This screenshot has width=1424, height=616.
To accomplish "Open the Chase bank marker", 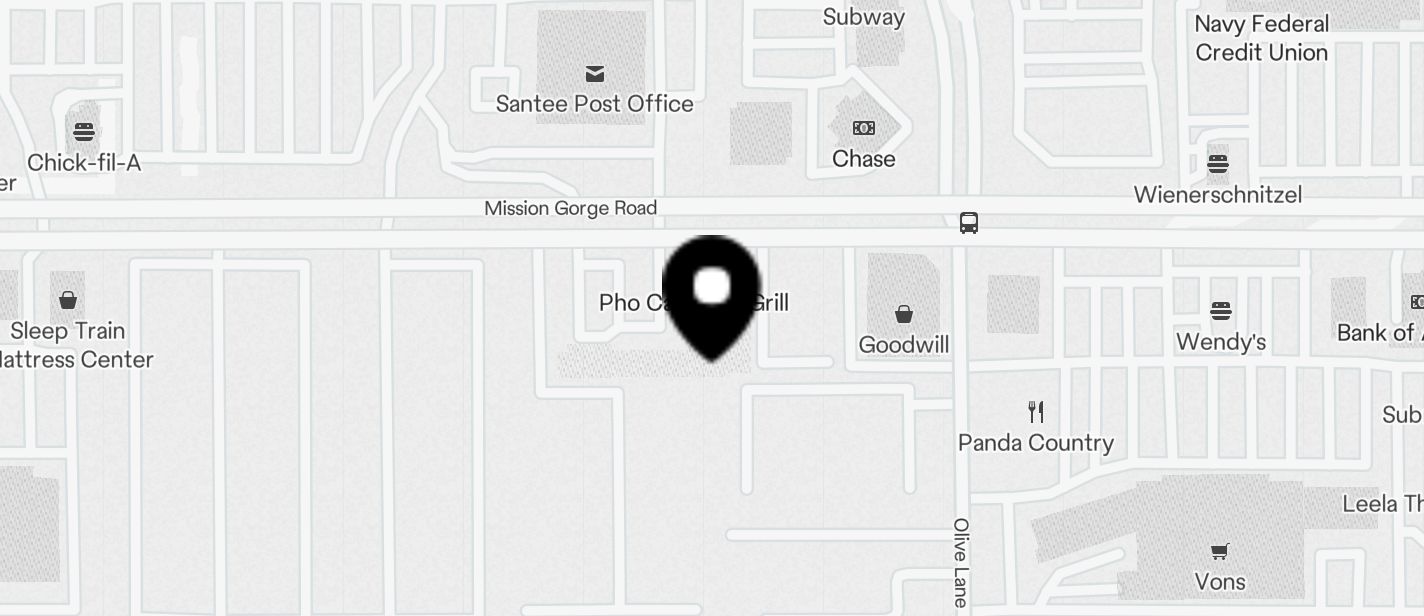I will pos(863,129).
